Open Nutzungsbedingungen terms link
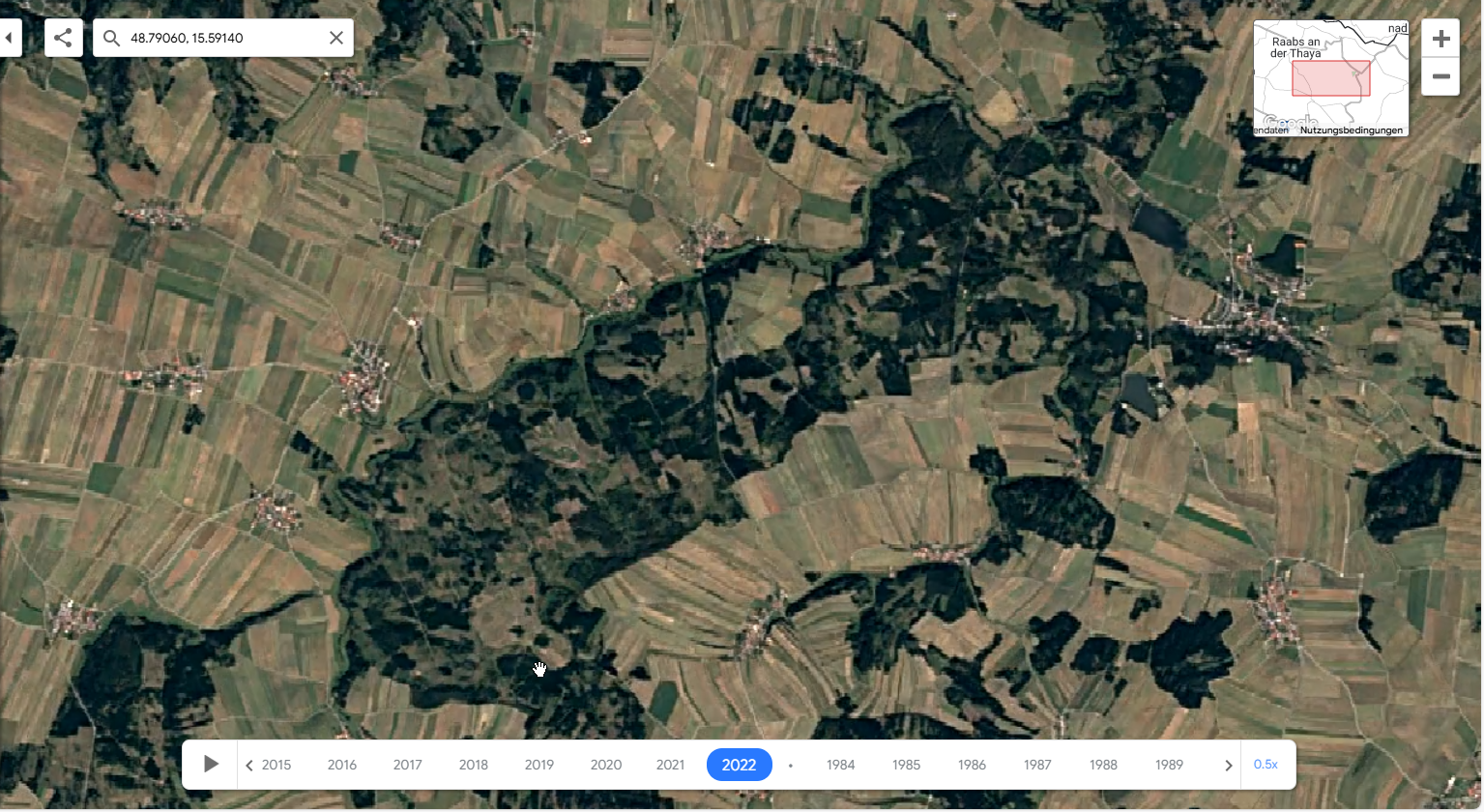This screenshot has width=1484, height=812. (1351, 130)
